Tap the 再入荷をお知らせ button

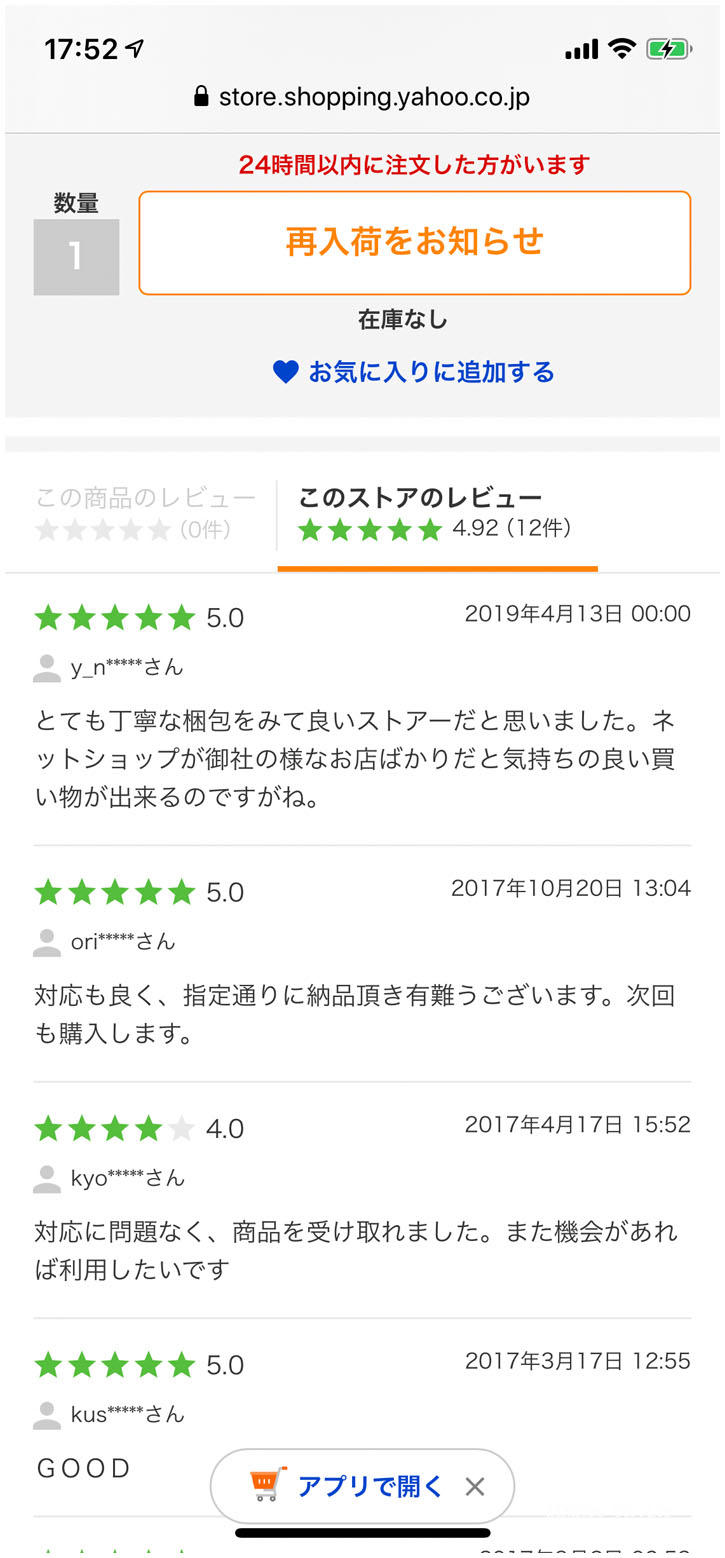414,243
